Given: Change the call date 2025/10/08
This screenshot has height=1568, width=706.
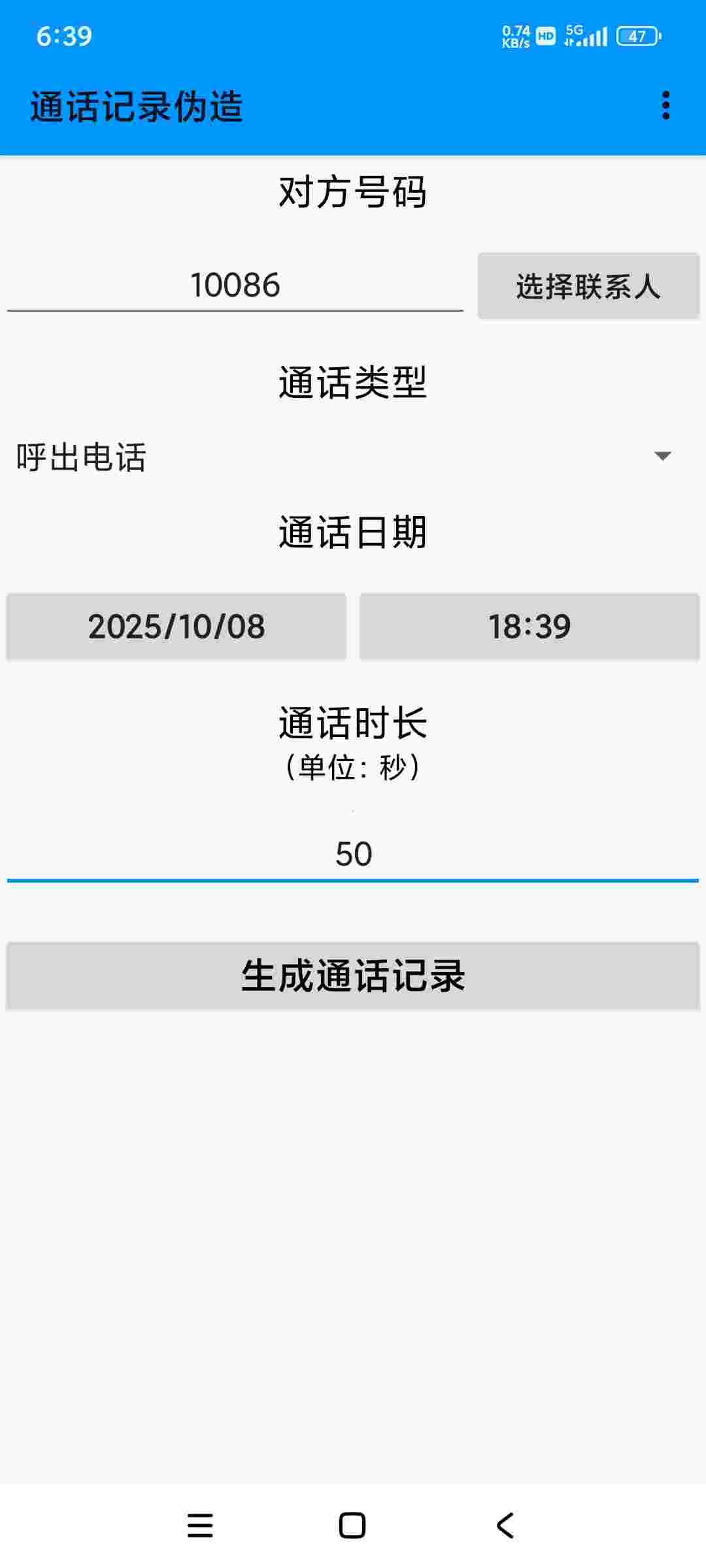Looking at the screenshot, I should [x=176, y=627].
